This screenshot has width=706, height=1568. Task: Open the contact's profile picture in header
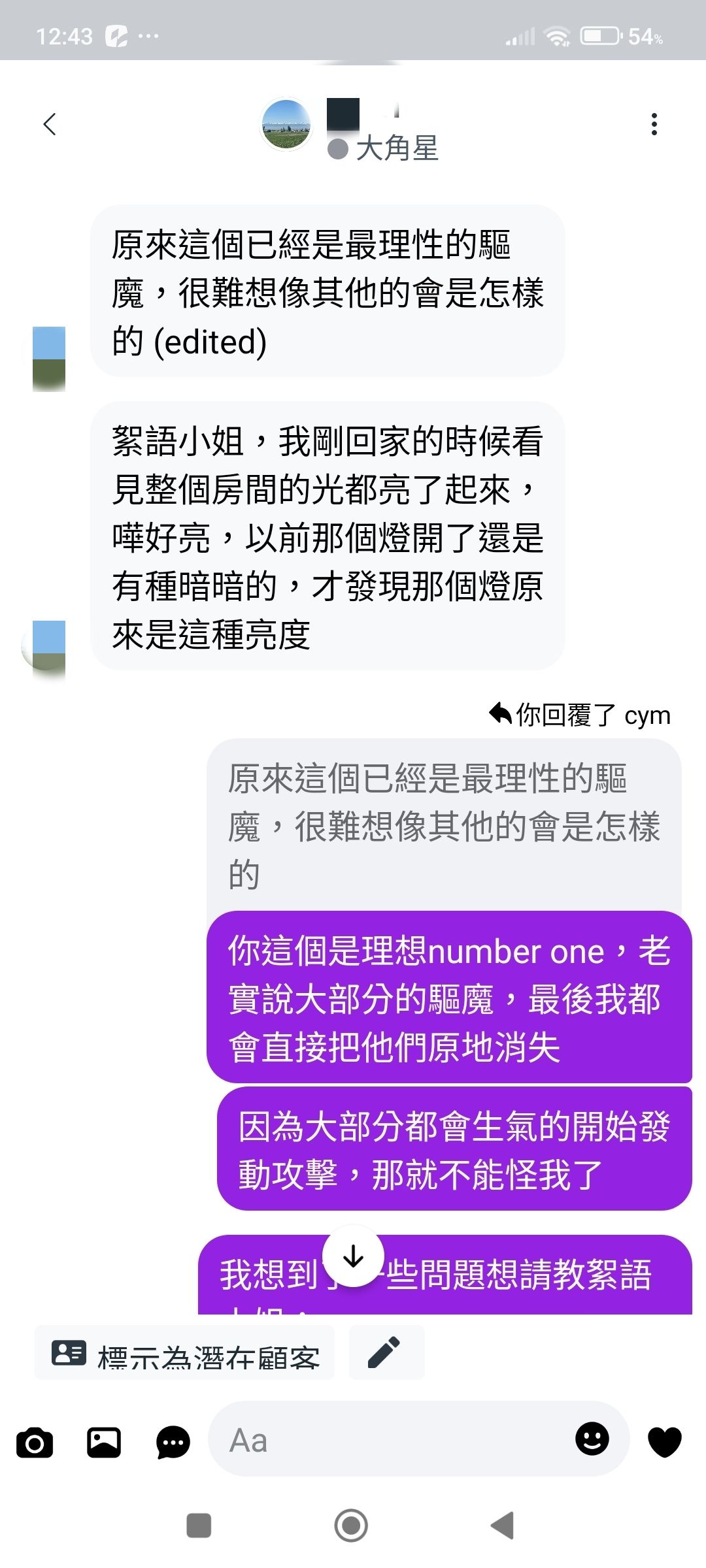(x=286, y=124)
